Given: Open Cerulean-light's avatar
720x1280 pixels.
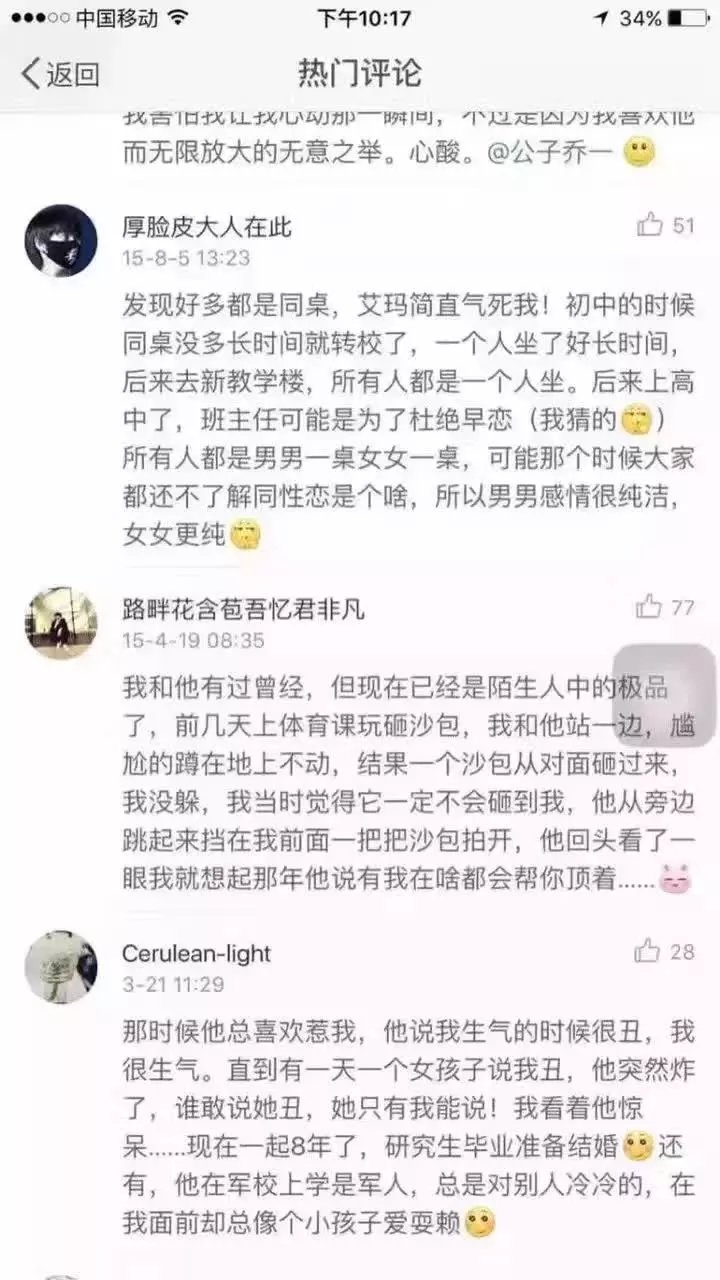Looking at the screenshot, I should pos(61,967).
